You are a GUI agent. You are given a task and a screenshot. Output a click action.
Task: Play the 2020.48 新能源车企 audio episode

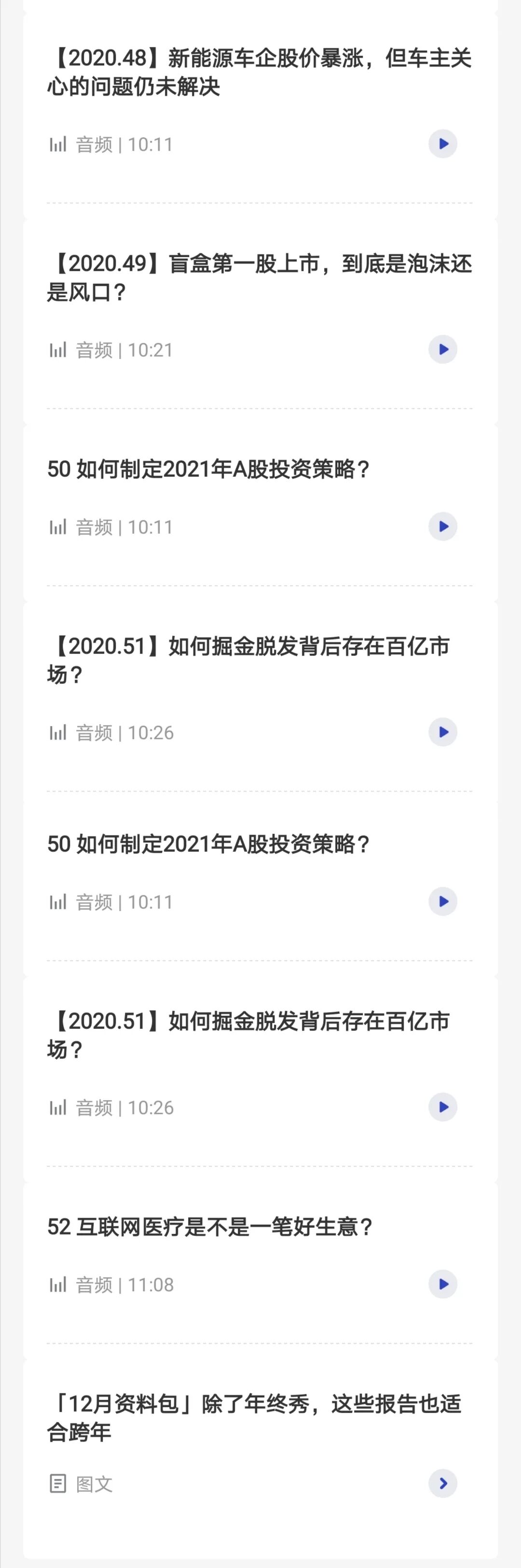(442, 144)
